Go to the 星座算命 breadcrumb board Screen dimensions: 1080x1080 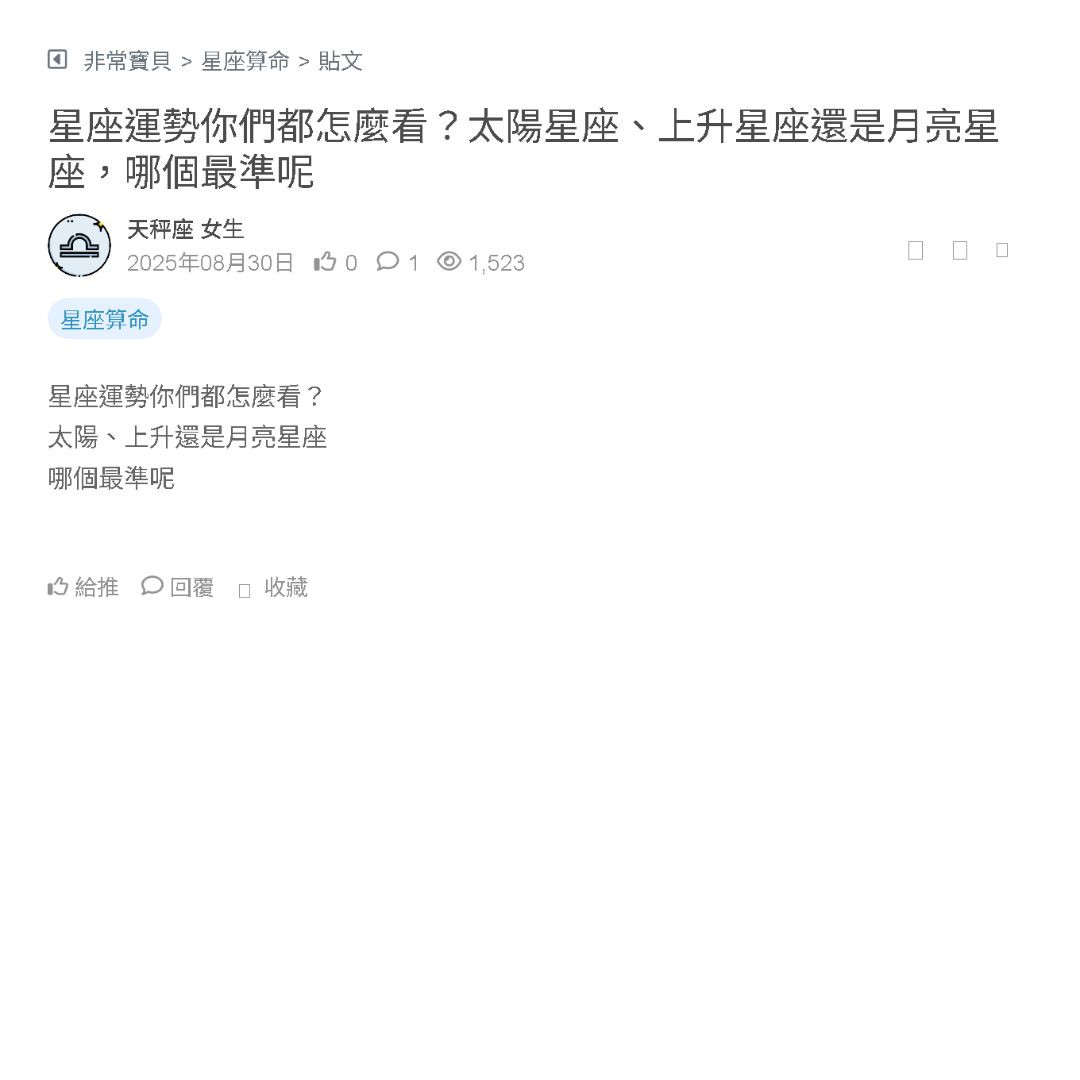245,61
